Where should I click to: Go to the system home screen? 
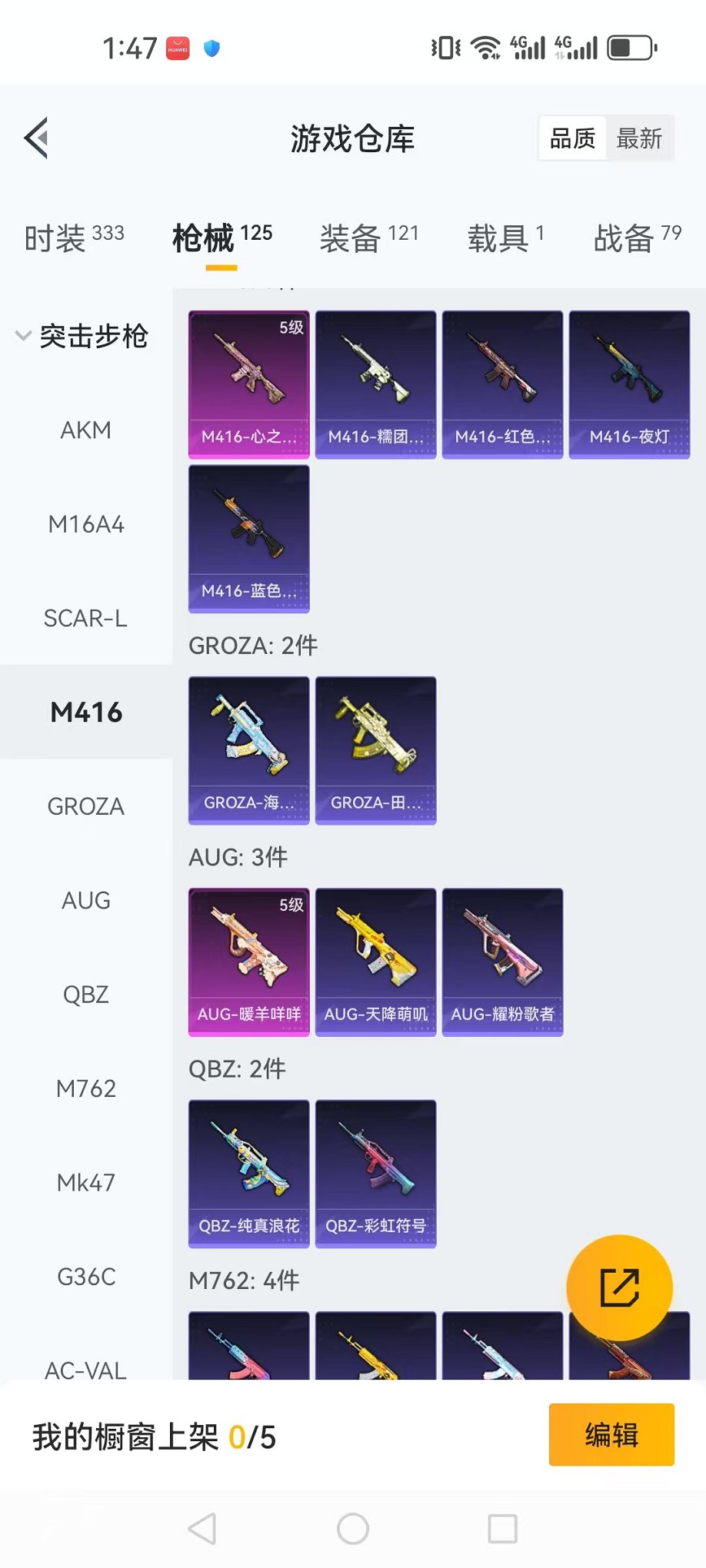(353, 1529)
